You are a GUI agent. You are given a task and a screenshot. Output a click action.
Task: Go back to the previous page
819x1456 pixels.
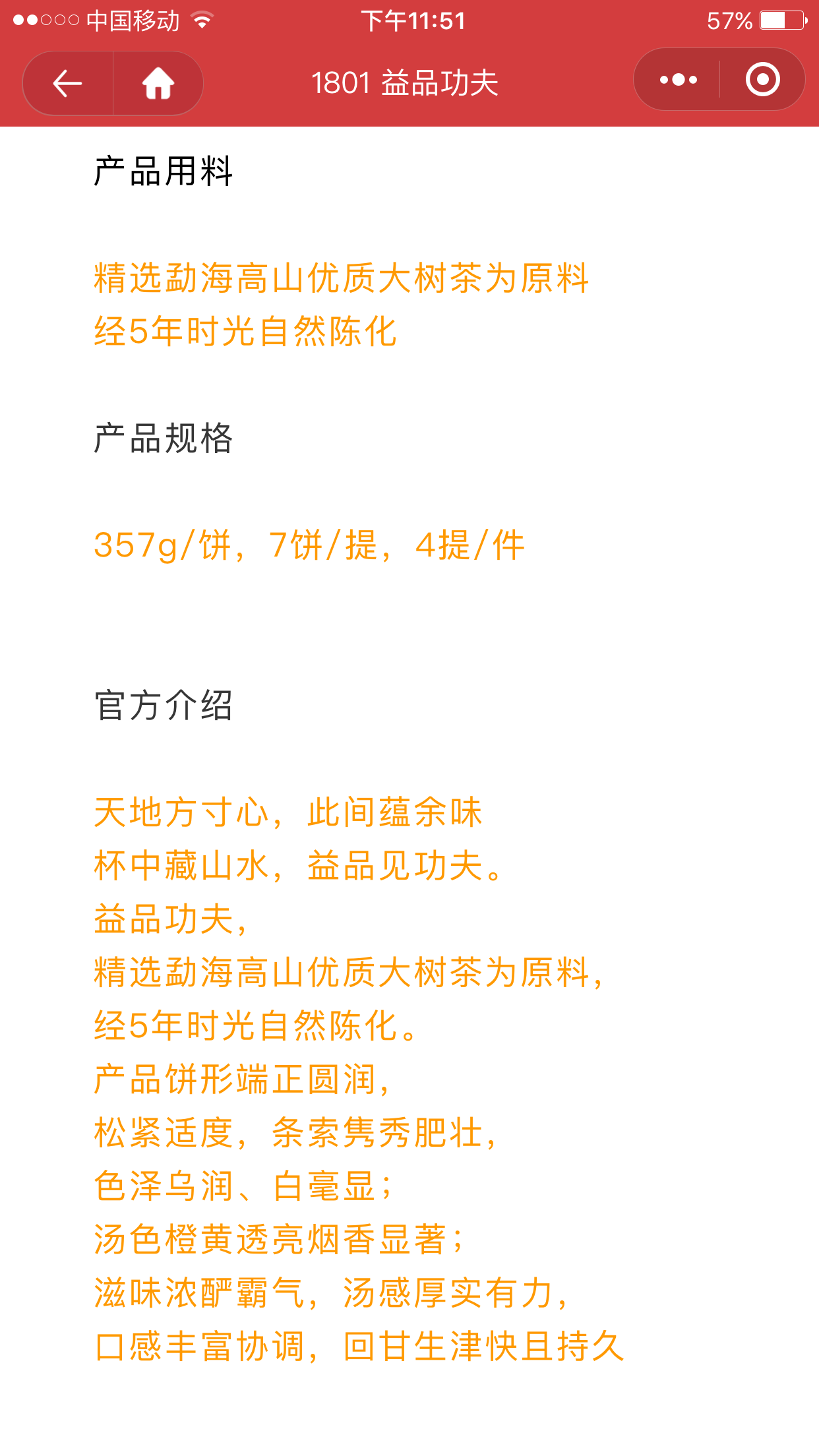coord(67,83)
